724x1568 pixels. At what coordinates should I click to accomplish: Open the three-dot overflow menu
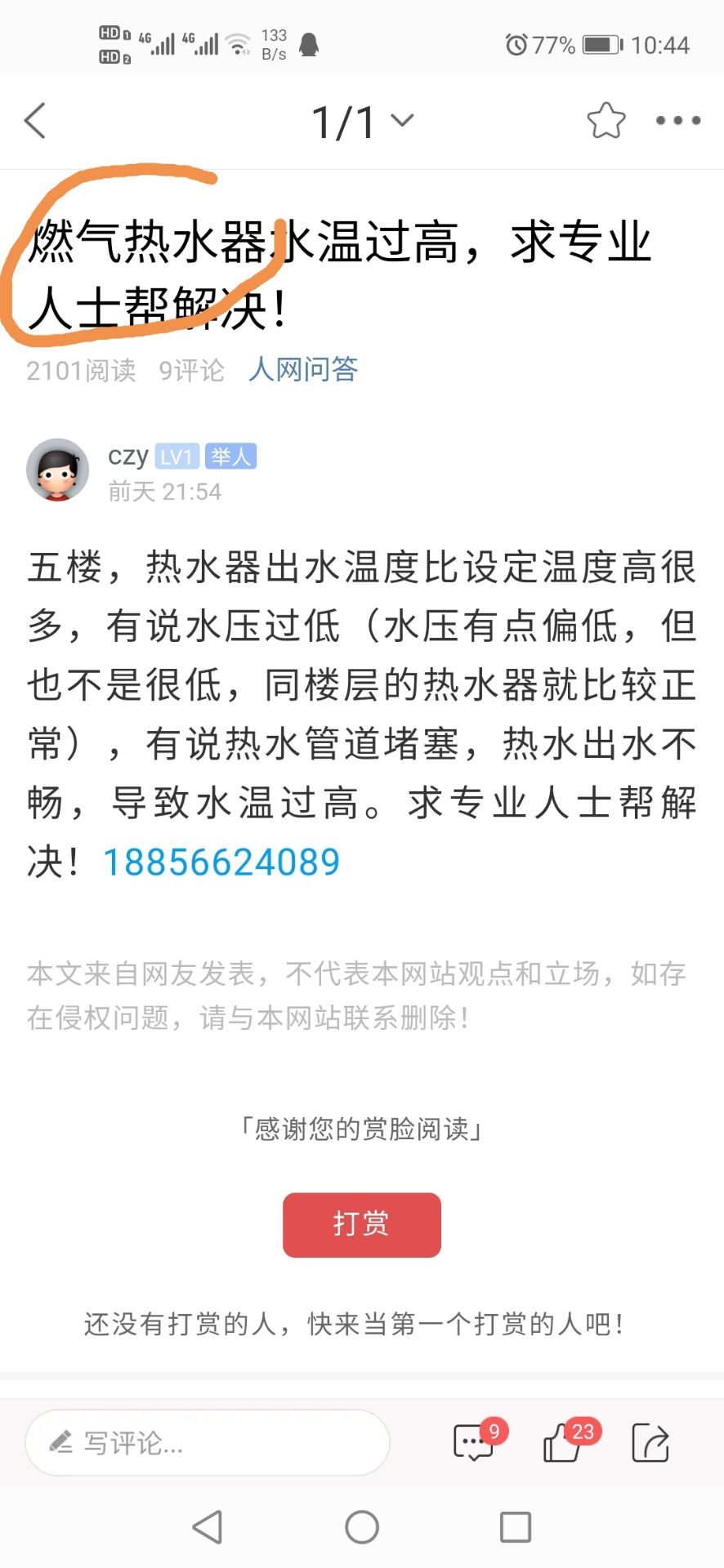click(677, 121)
